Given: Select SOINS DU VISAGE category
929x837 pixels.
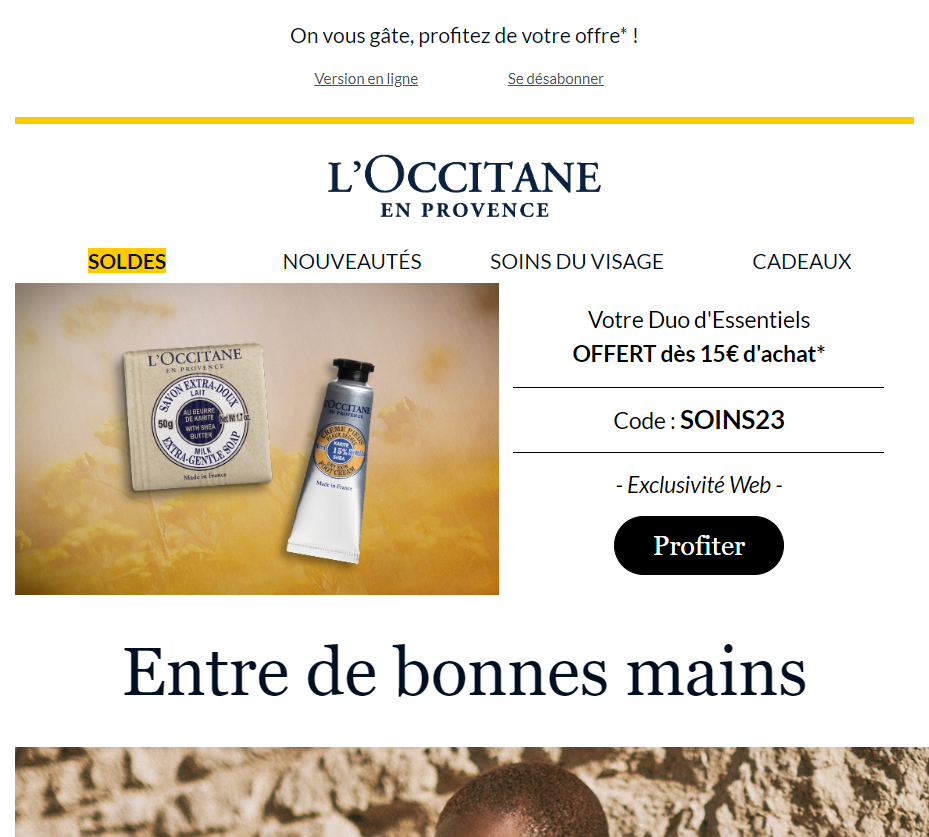Looking at the screenshot, I should click(576, 262).
